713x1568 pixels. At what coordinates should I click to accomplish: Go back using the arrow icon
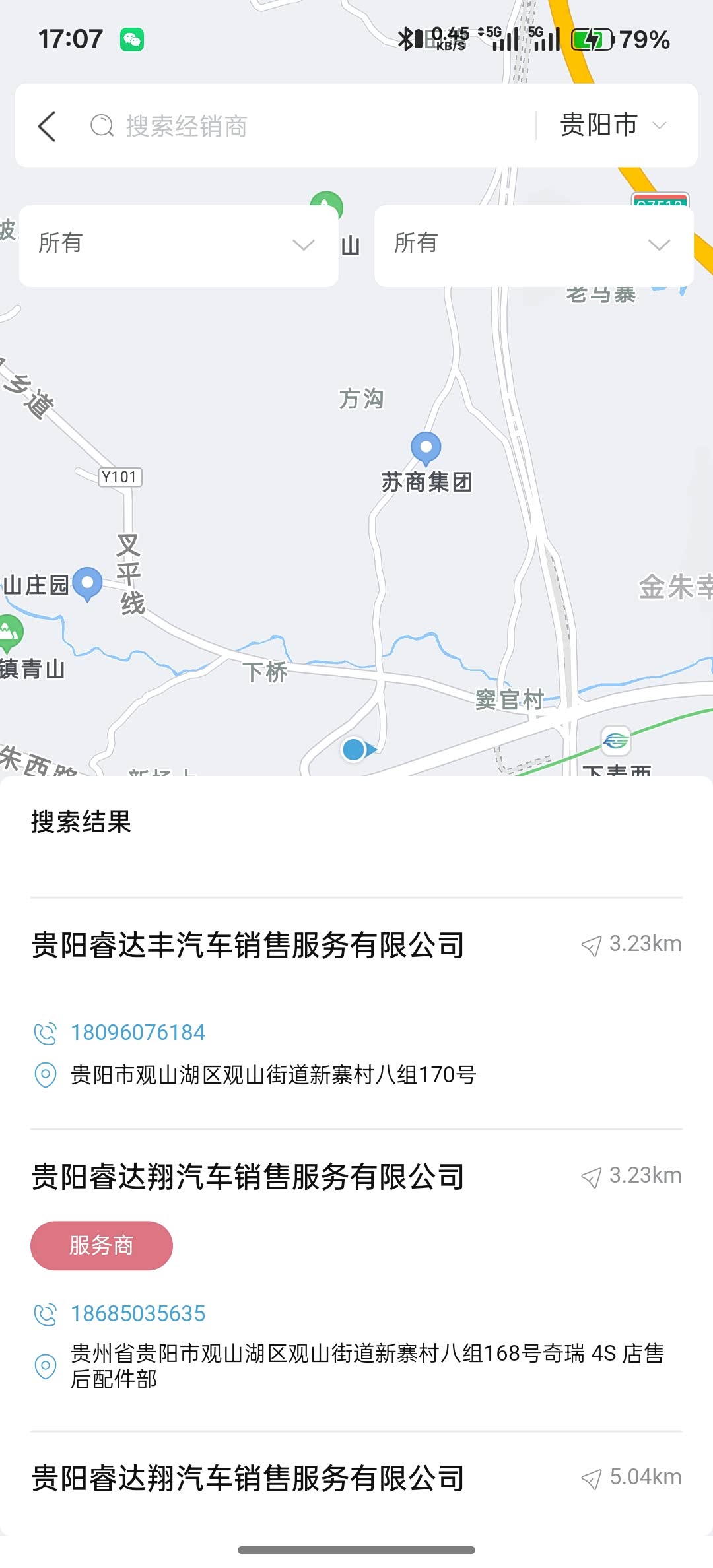coord(47,126)
